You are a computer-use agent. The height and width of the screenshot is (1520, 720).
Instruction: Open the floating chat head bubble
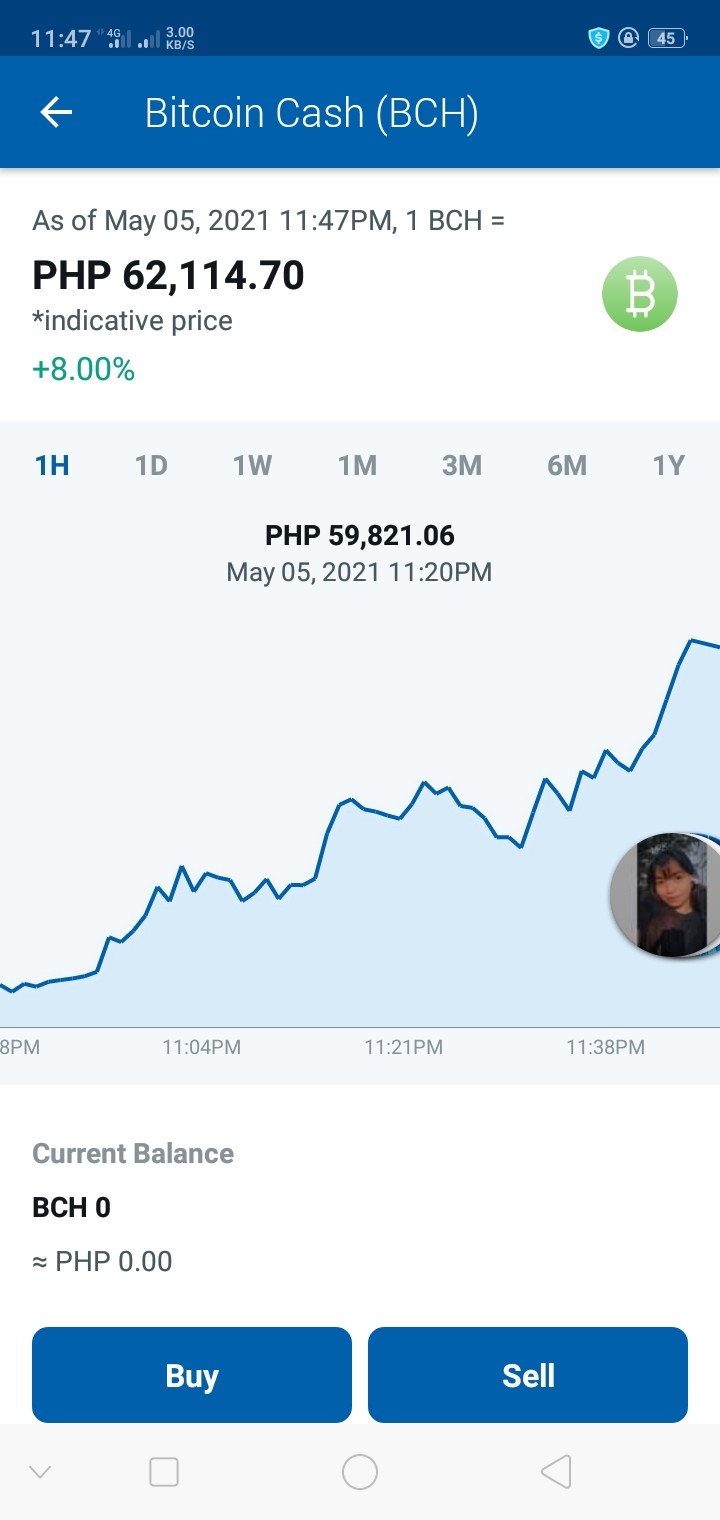[665, 895]
